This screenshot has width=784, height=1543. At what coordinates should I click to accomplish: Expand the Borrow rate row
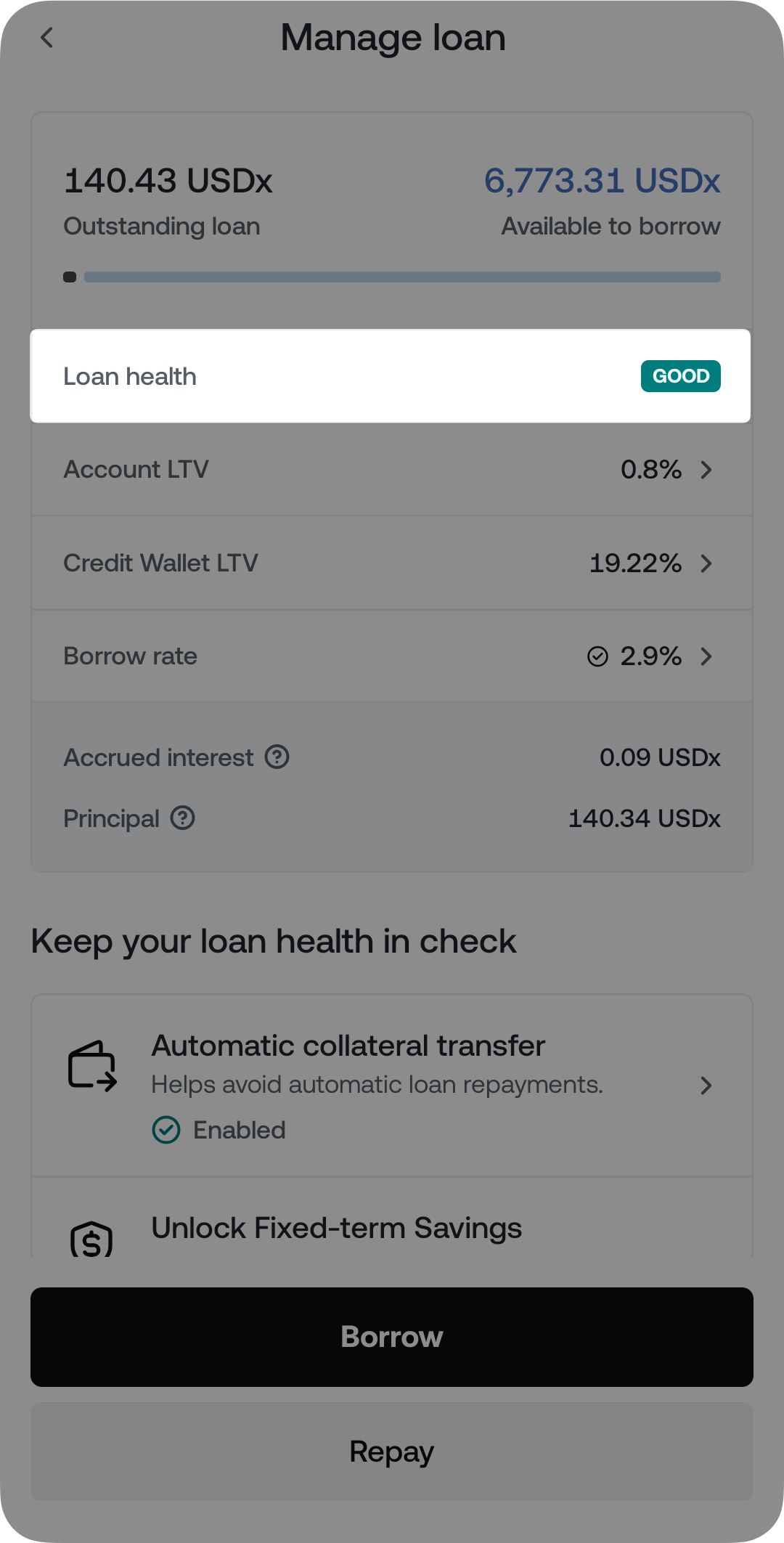pos(706,656)
